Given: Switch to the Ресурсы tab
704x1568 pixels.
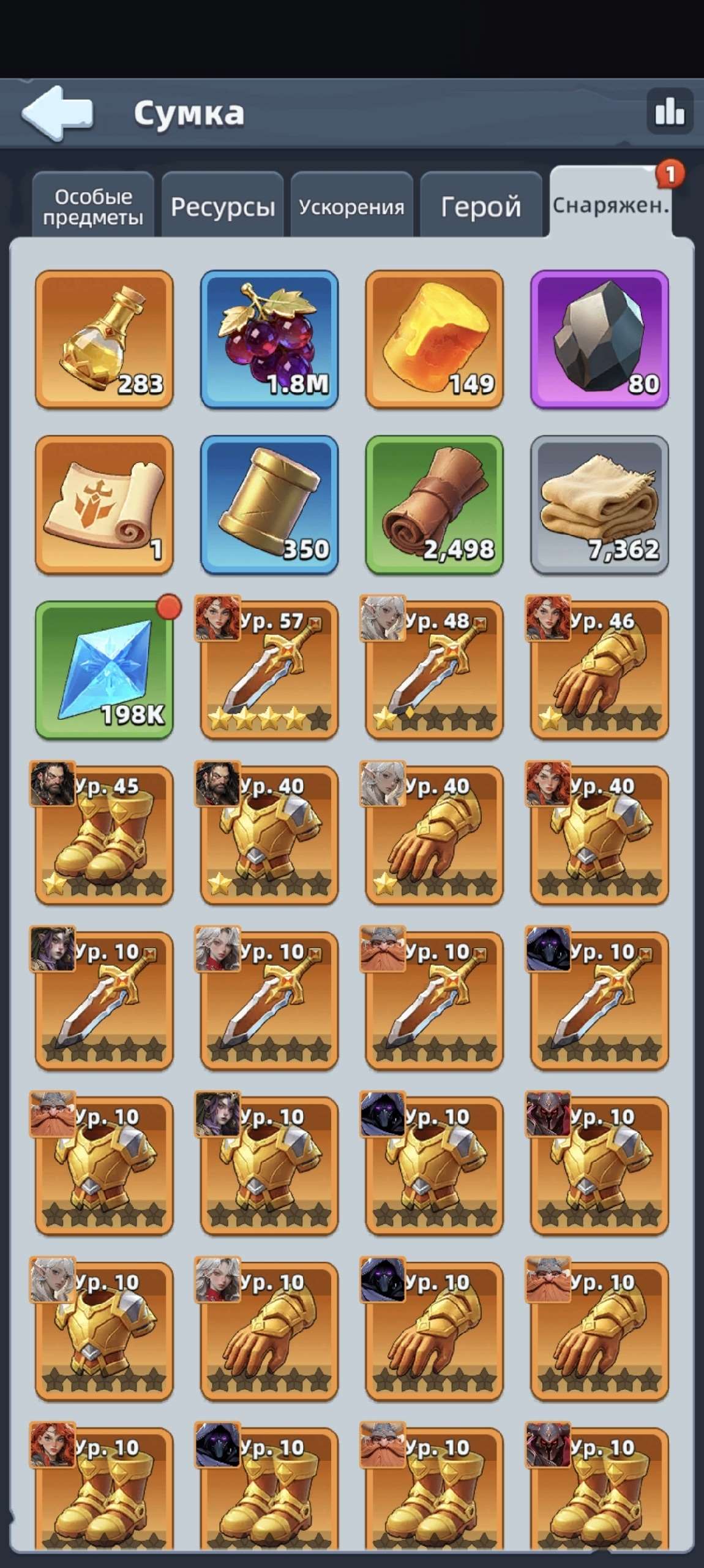Looking at the screenshot, I should tap(223, 206).
